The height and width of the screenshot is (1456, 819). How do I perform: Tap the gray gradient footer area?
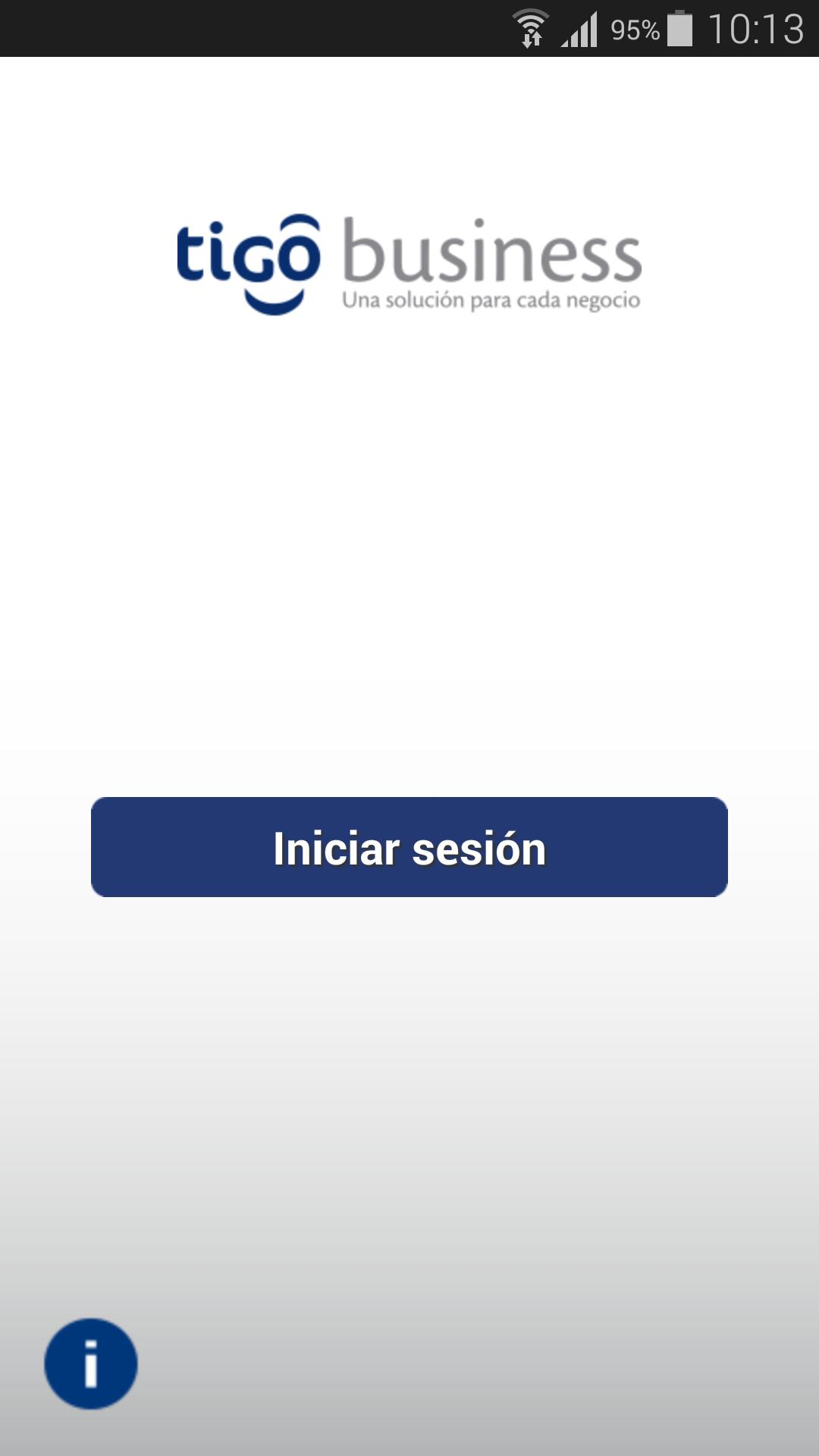coord(409,1175)
